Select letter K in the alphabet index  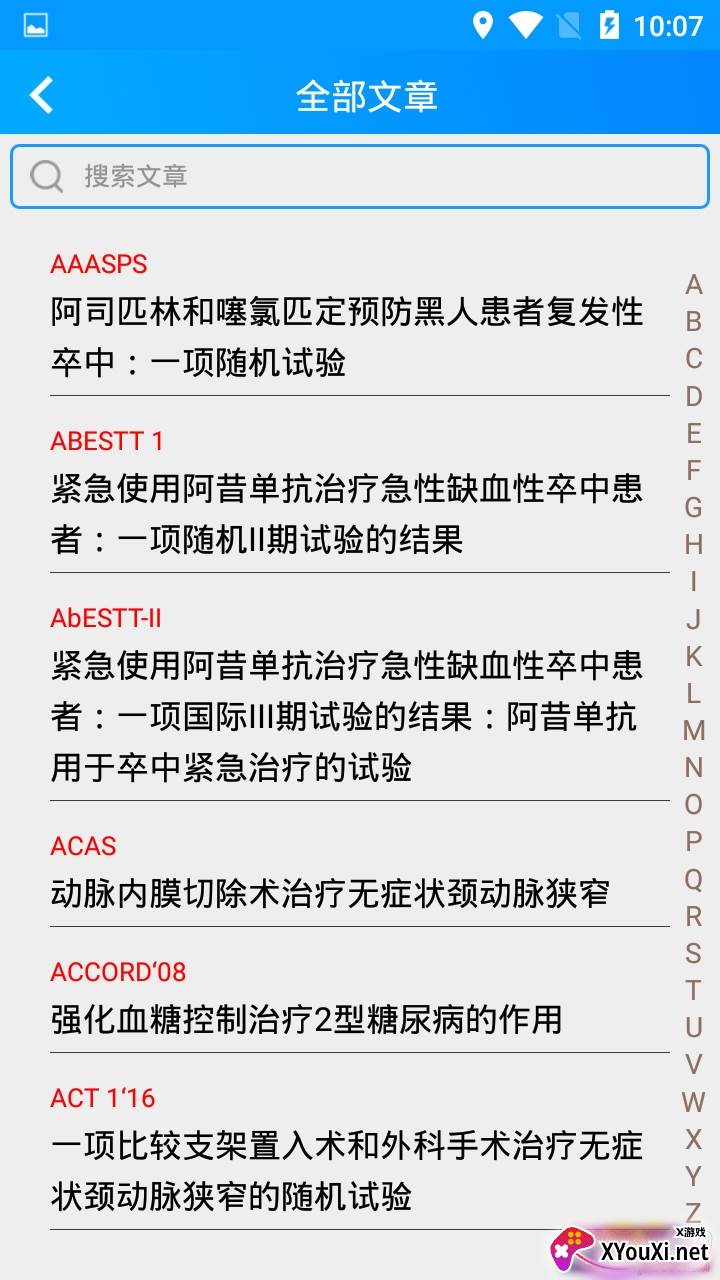(x=693, y=656)
